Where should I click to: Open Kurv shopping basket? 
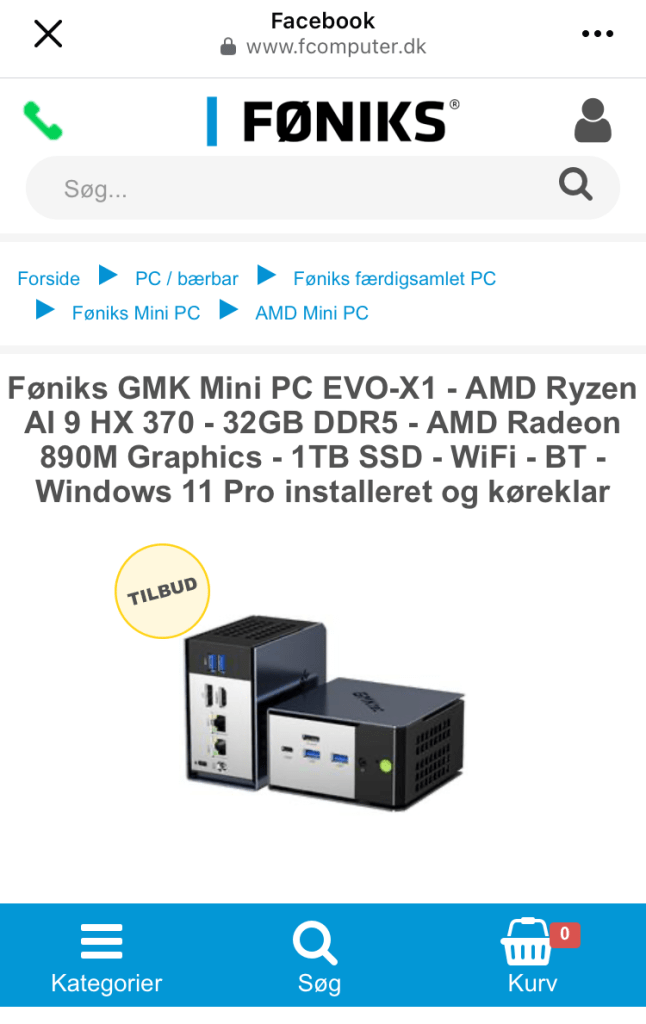532,958
